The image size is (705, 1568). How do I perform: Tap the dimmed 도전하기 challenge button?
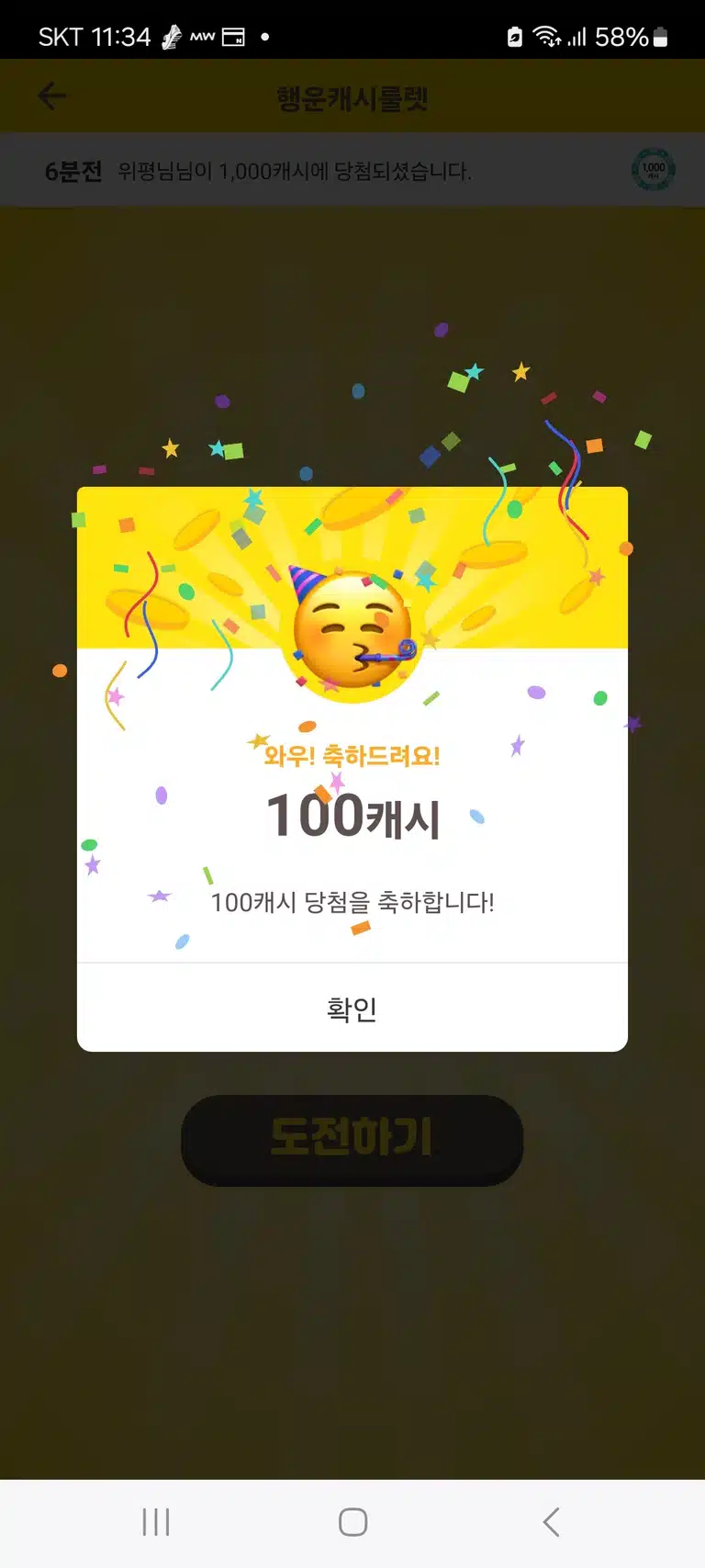pos(352,1139)
